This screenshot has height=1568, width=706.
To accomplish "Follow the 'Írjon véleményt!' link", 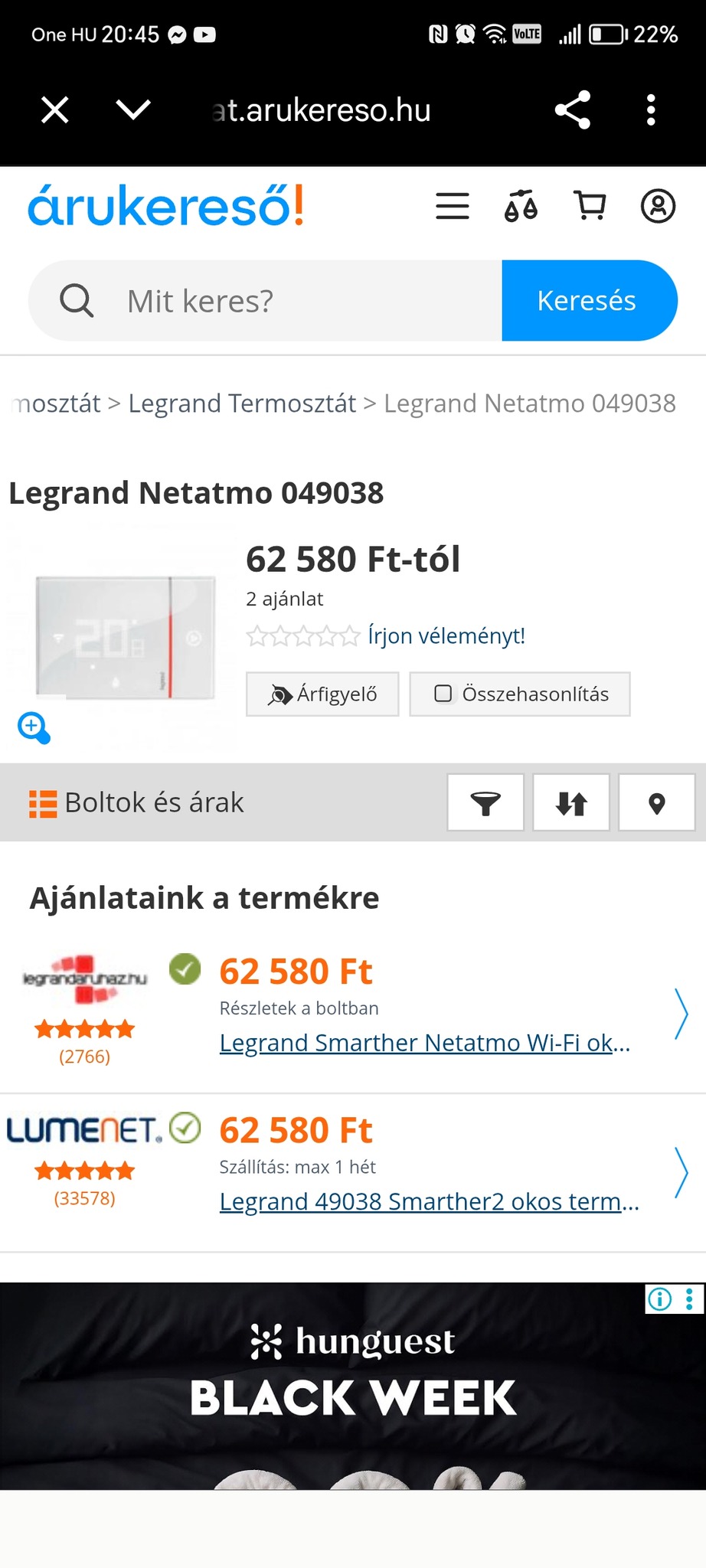I will pos(446,636).
